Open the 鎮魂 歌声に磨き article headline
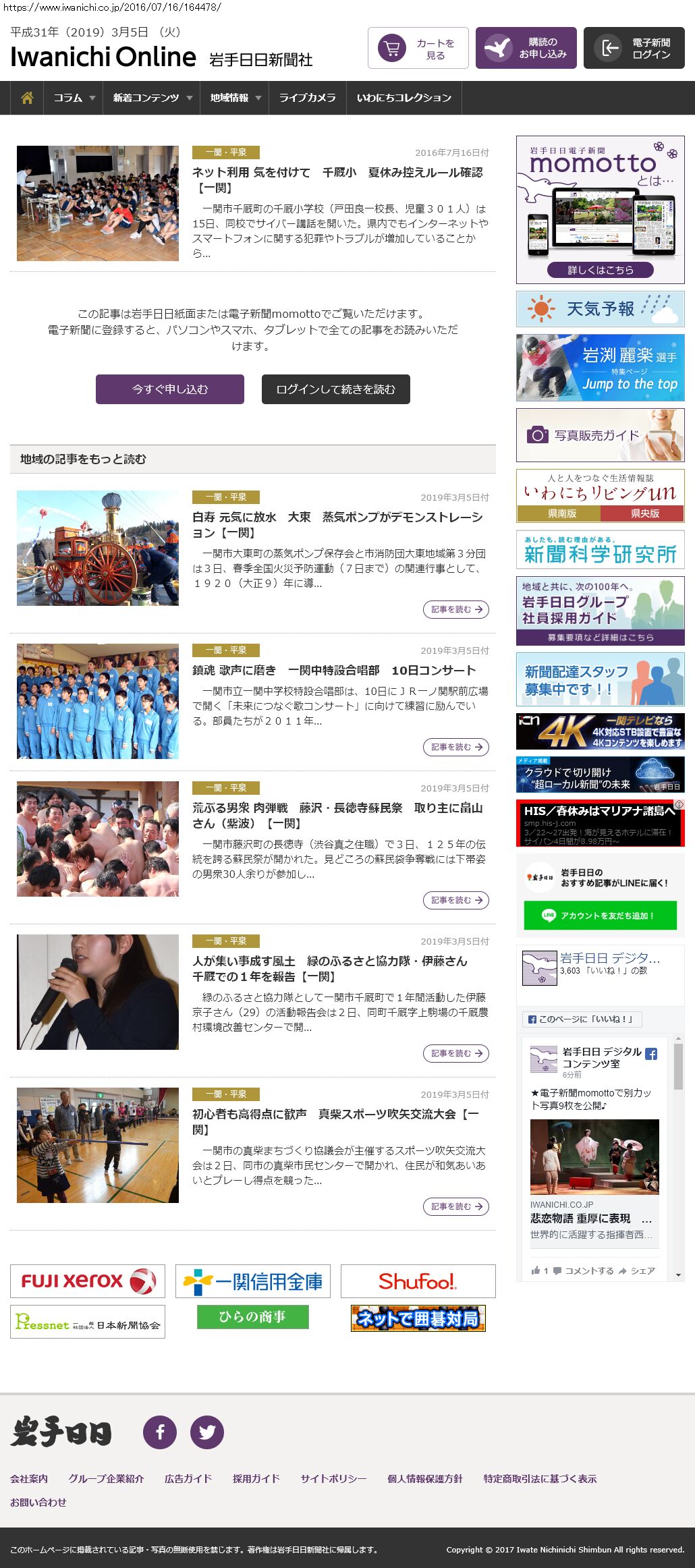 click(334, 670)
